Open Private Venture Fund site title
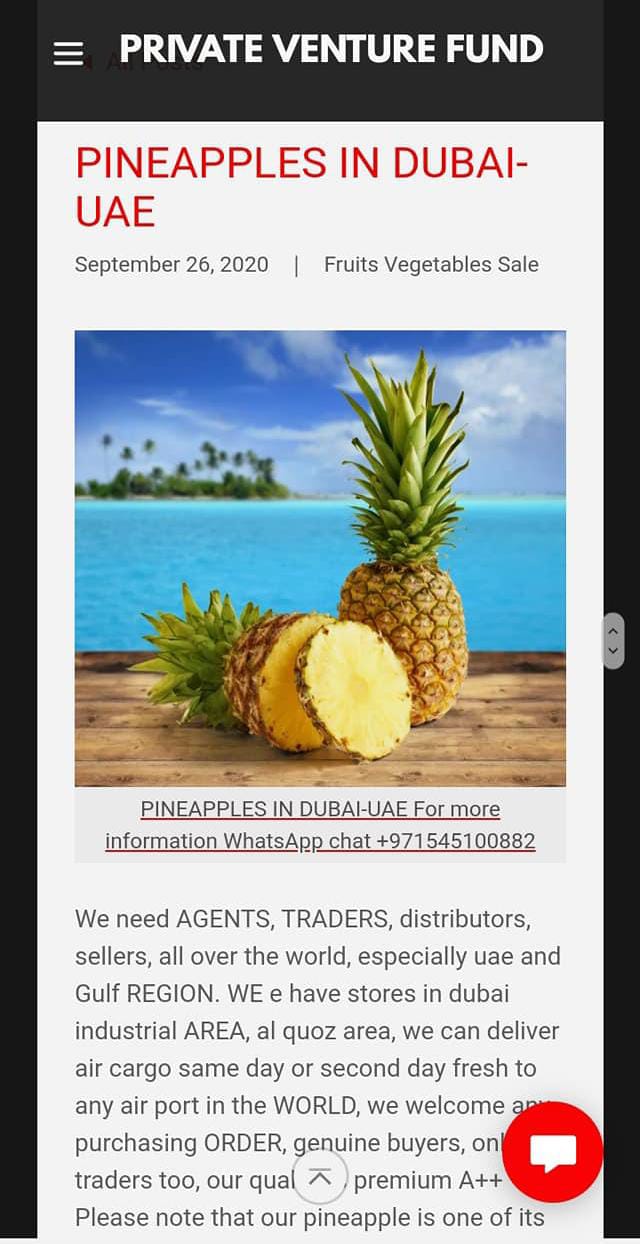This screenshot has height=1244, width=640. (331, 49)
